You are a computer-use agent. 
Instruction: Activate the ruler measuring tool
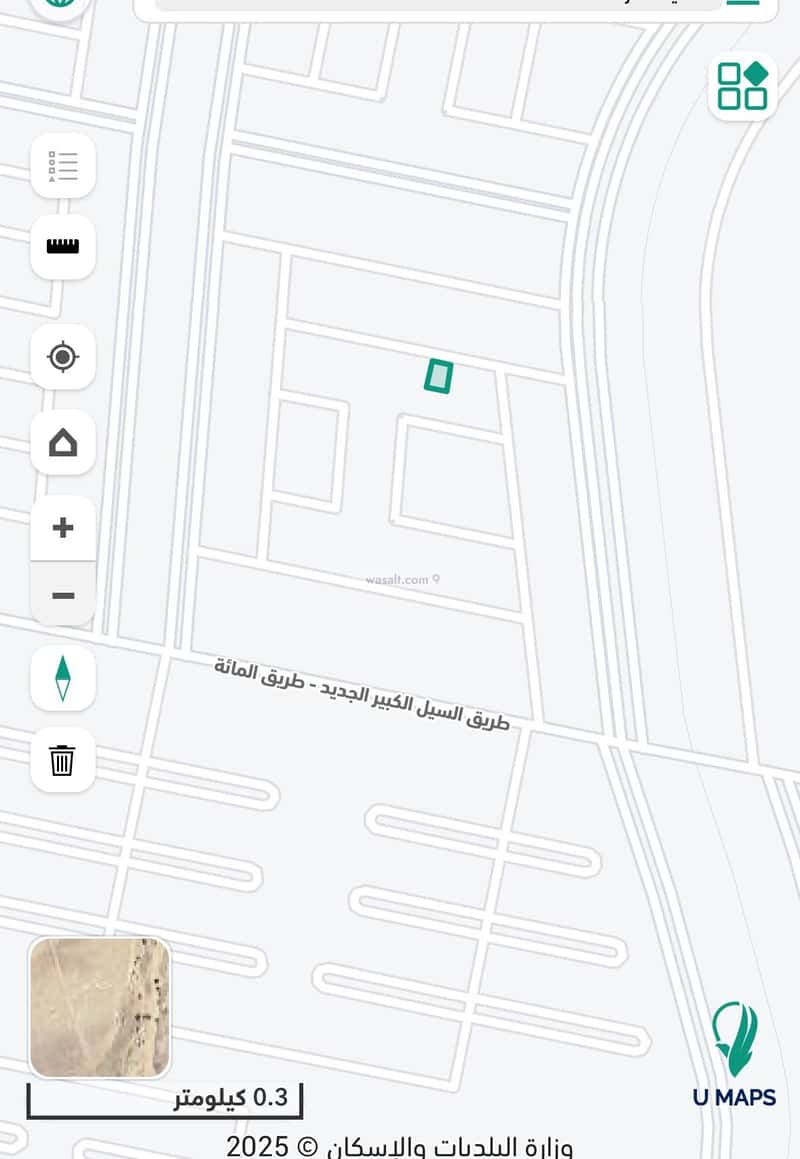pos(63,246)
